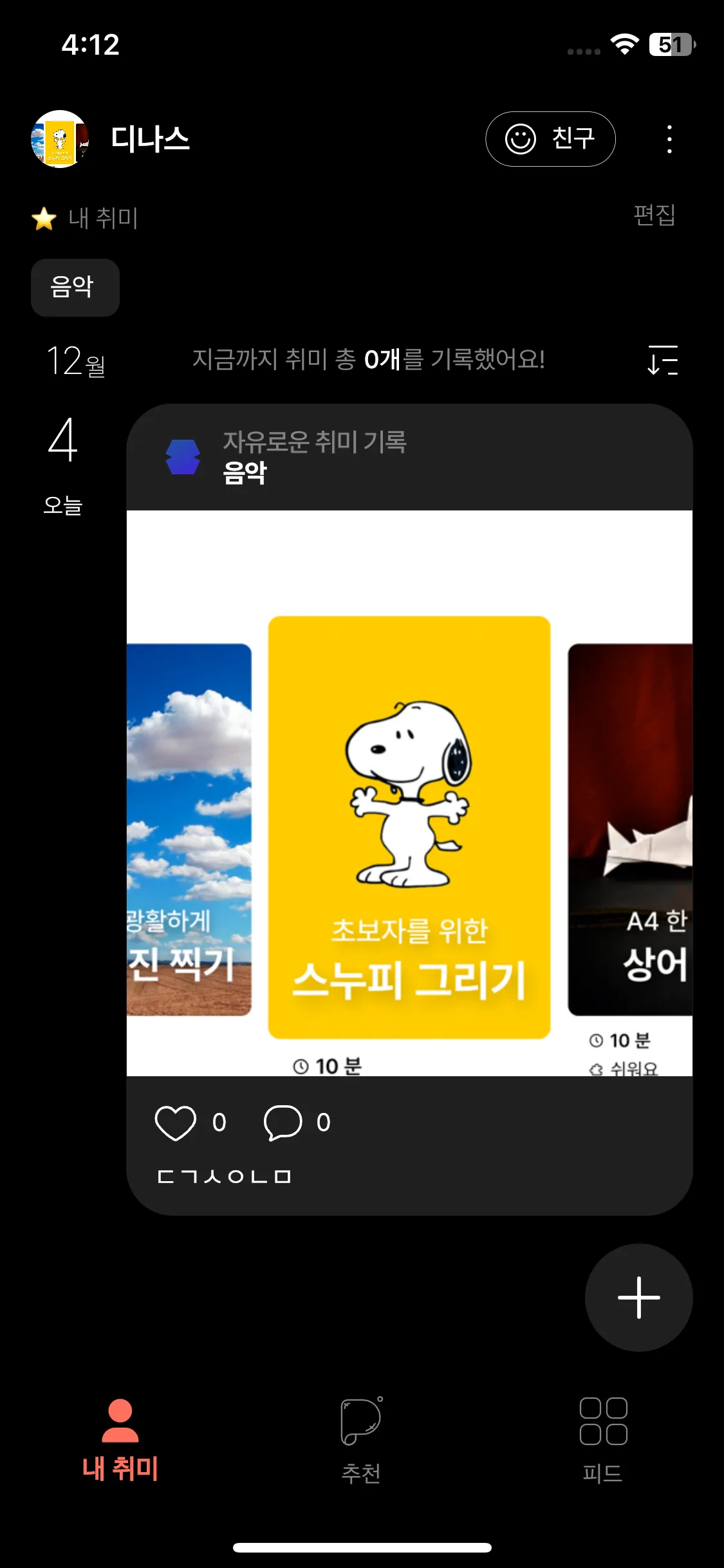Like the 음악 hobby record
The height and width of the screenshot is (1568, 724).
(x=175, y=1123)
